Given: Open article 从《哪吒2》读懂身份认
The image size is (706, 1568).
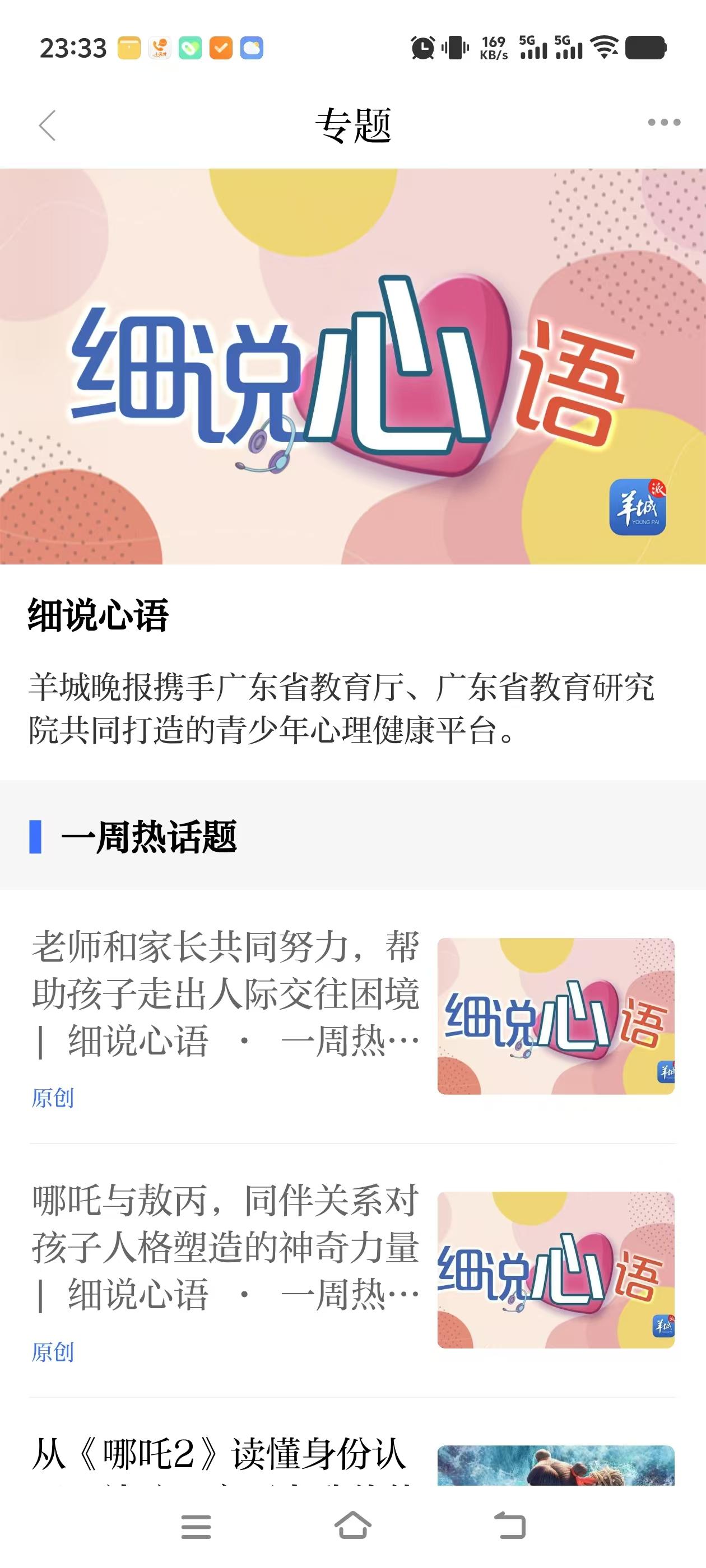Looking at the screenshot, I should 219,1456.
